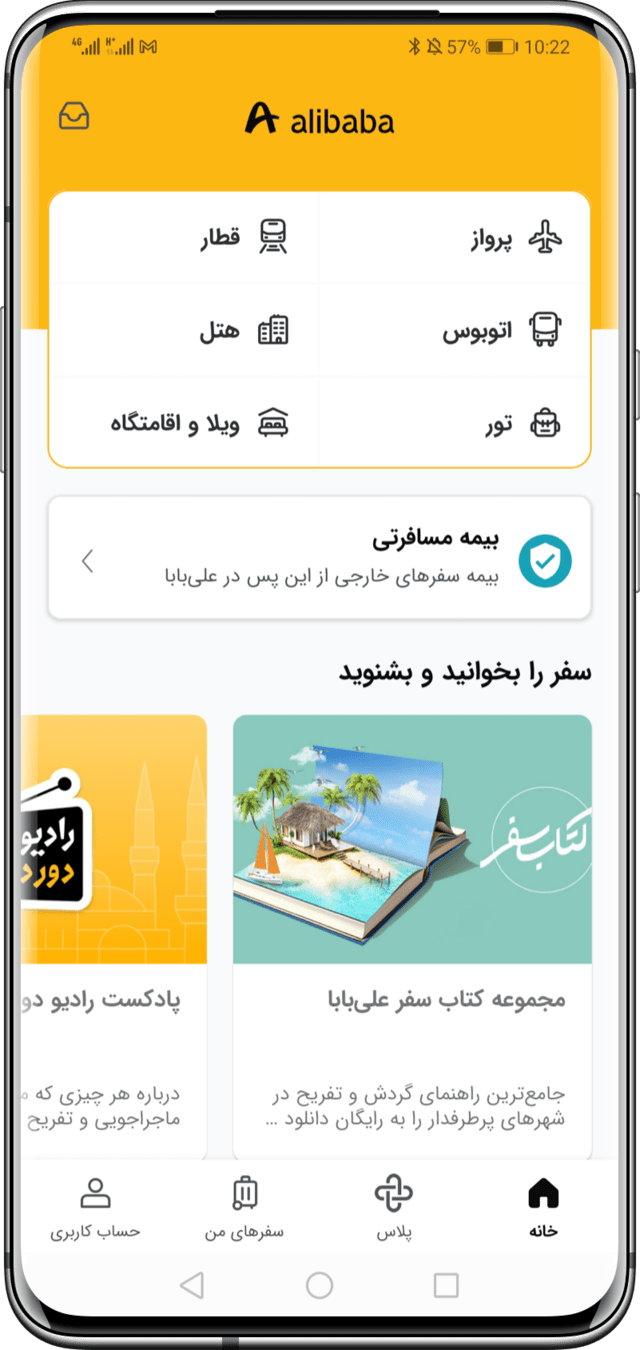Viewport: 640px width, 1350px height.
Task: Go to the سفرهای من (my trips) tab
Action: click(245, 1207)
